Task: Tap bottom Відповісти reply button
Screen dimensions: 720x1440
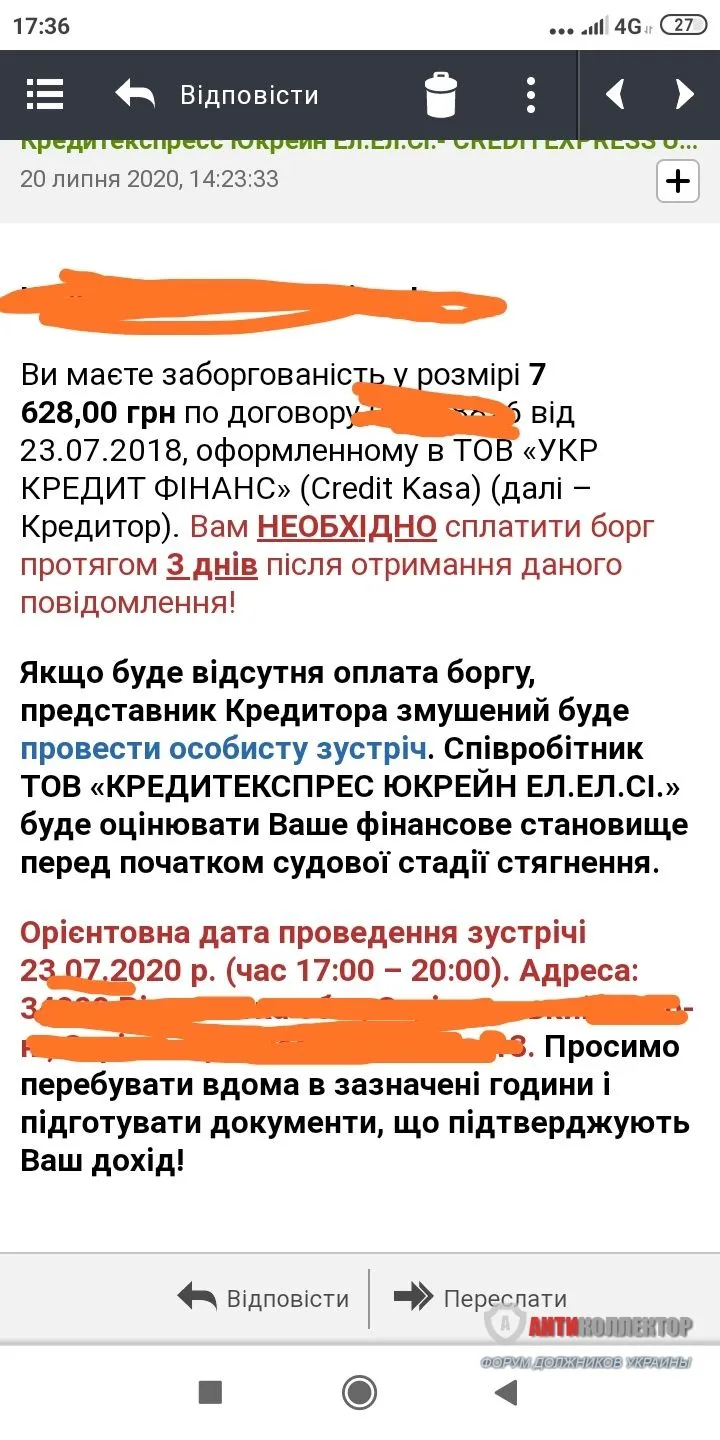Action: 264,1298
